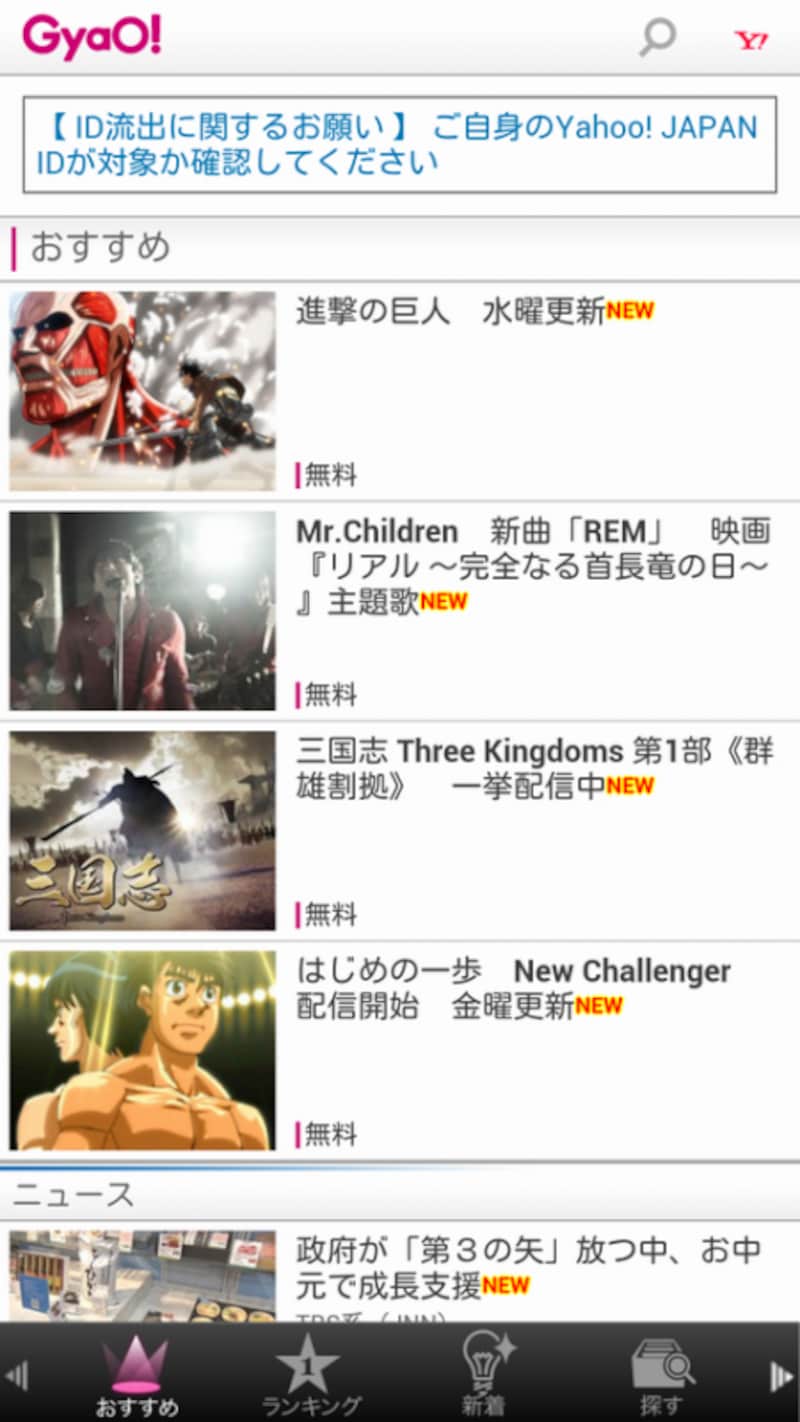Open the ID流出に関するお願い notice

point(400,145)
